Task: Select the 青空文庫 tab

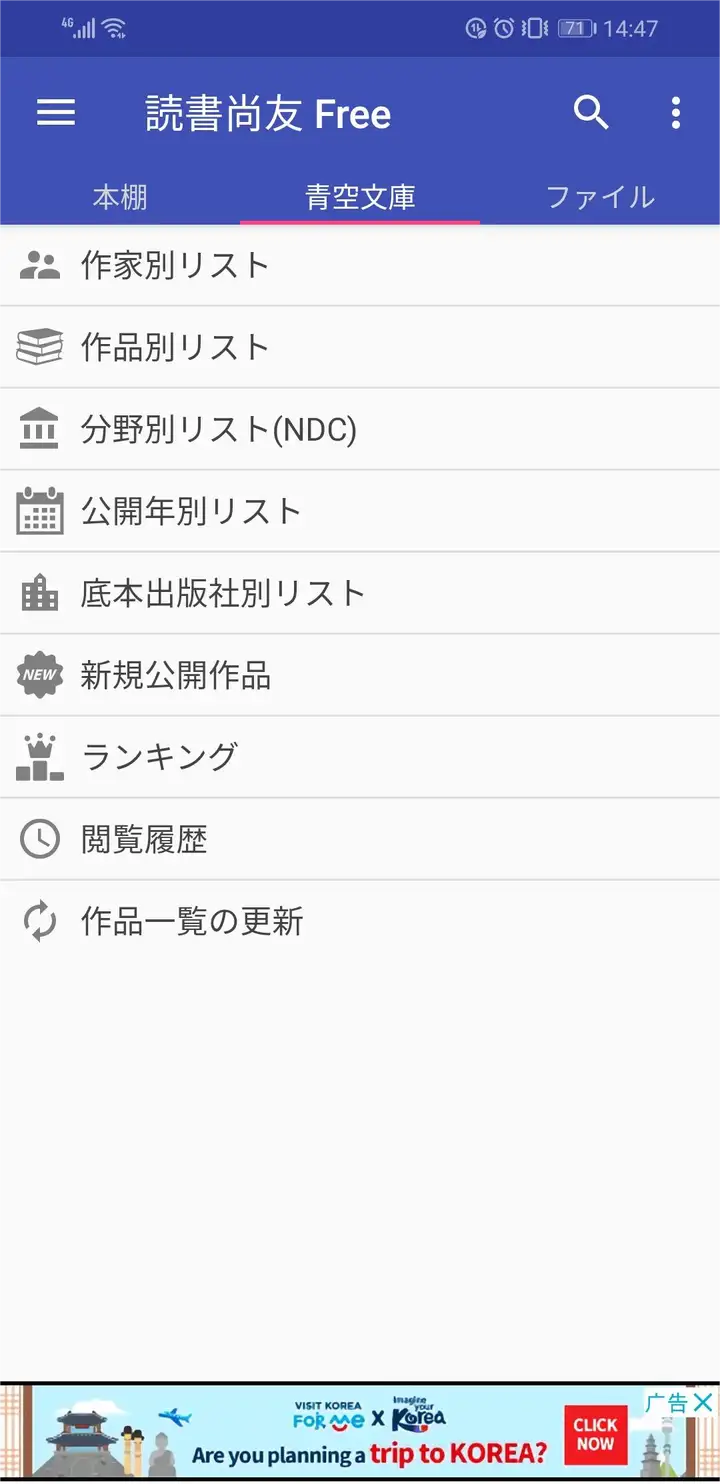Action: point(360,196)
